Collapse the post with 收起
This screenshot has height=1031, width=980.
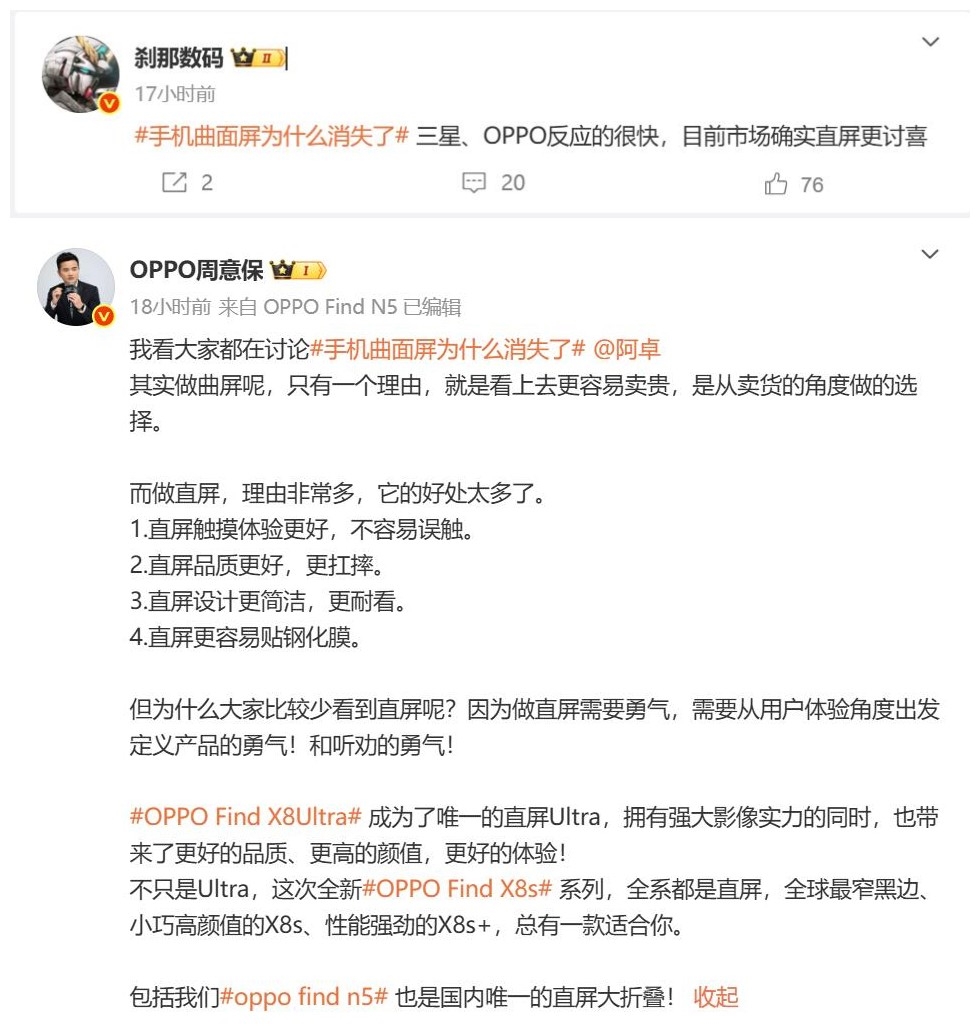[716, 997]
